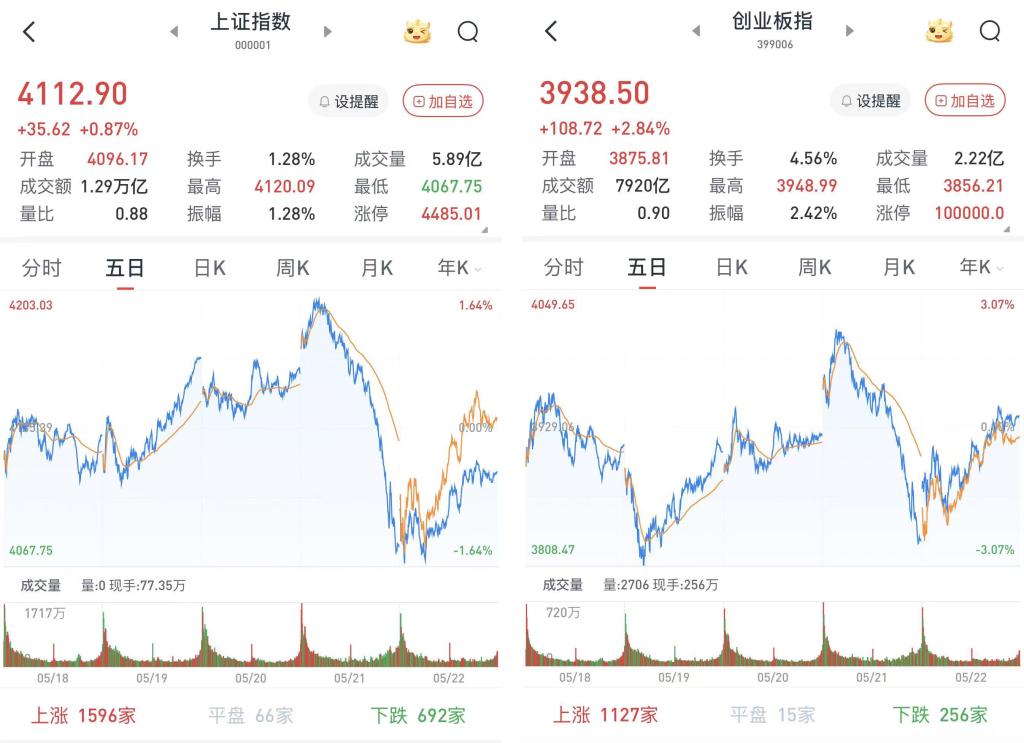1024x743 pixels.
Task: Search from the 创业板指 page
Action: (989, 31)
